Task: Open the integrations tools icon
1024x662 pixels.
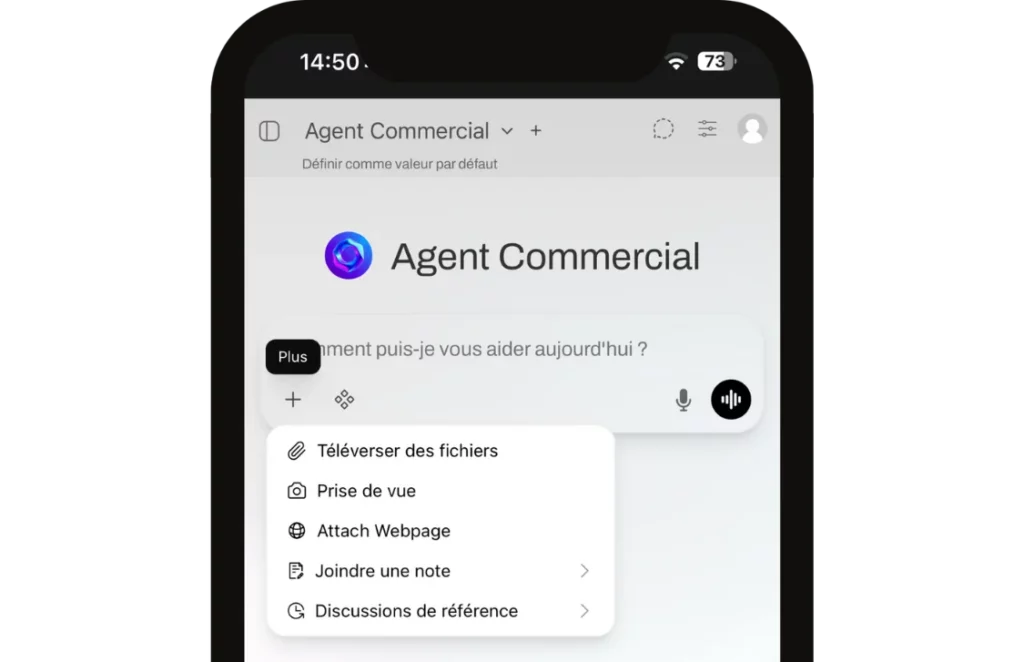Action: (344, 400)
